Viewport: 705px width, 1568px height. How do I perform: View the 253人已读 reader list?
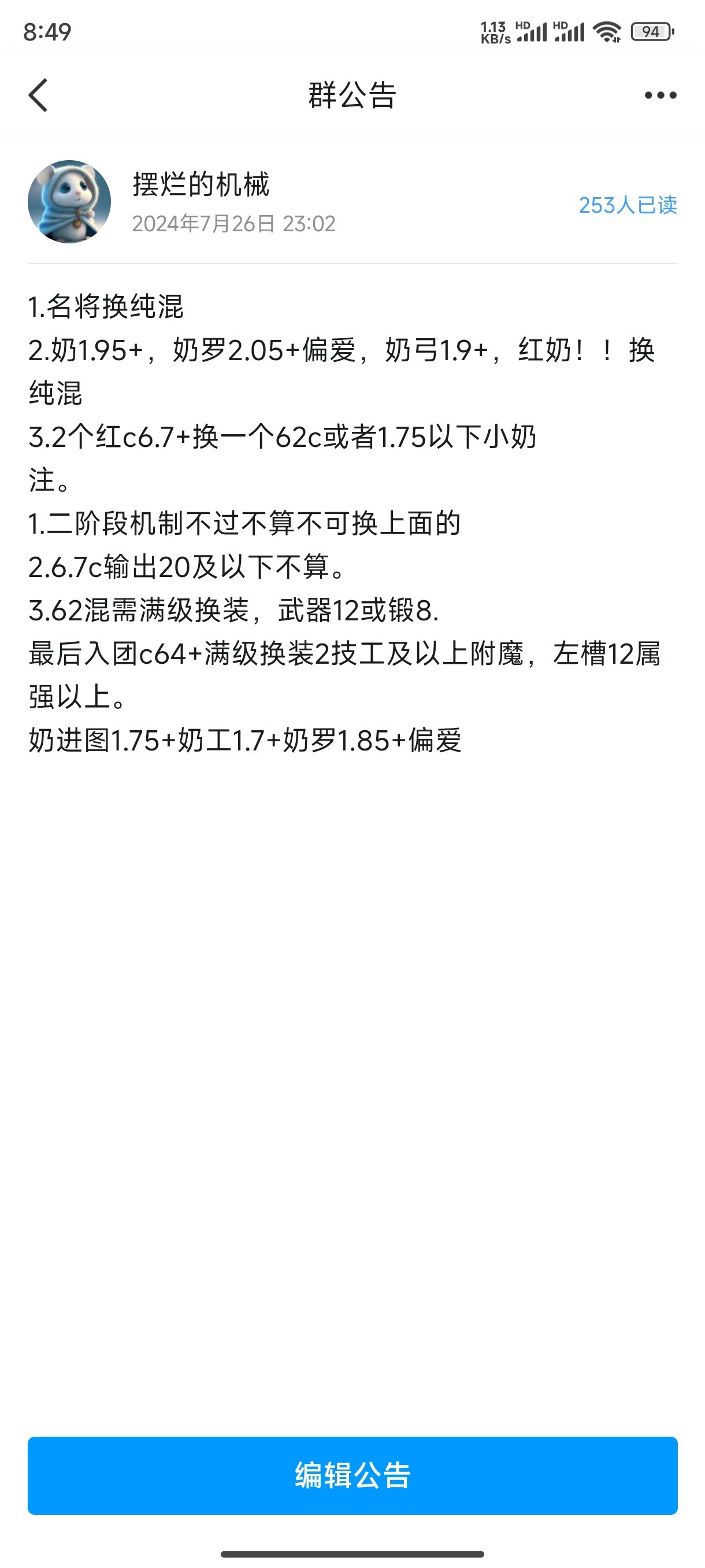tap(628, 205)
